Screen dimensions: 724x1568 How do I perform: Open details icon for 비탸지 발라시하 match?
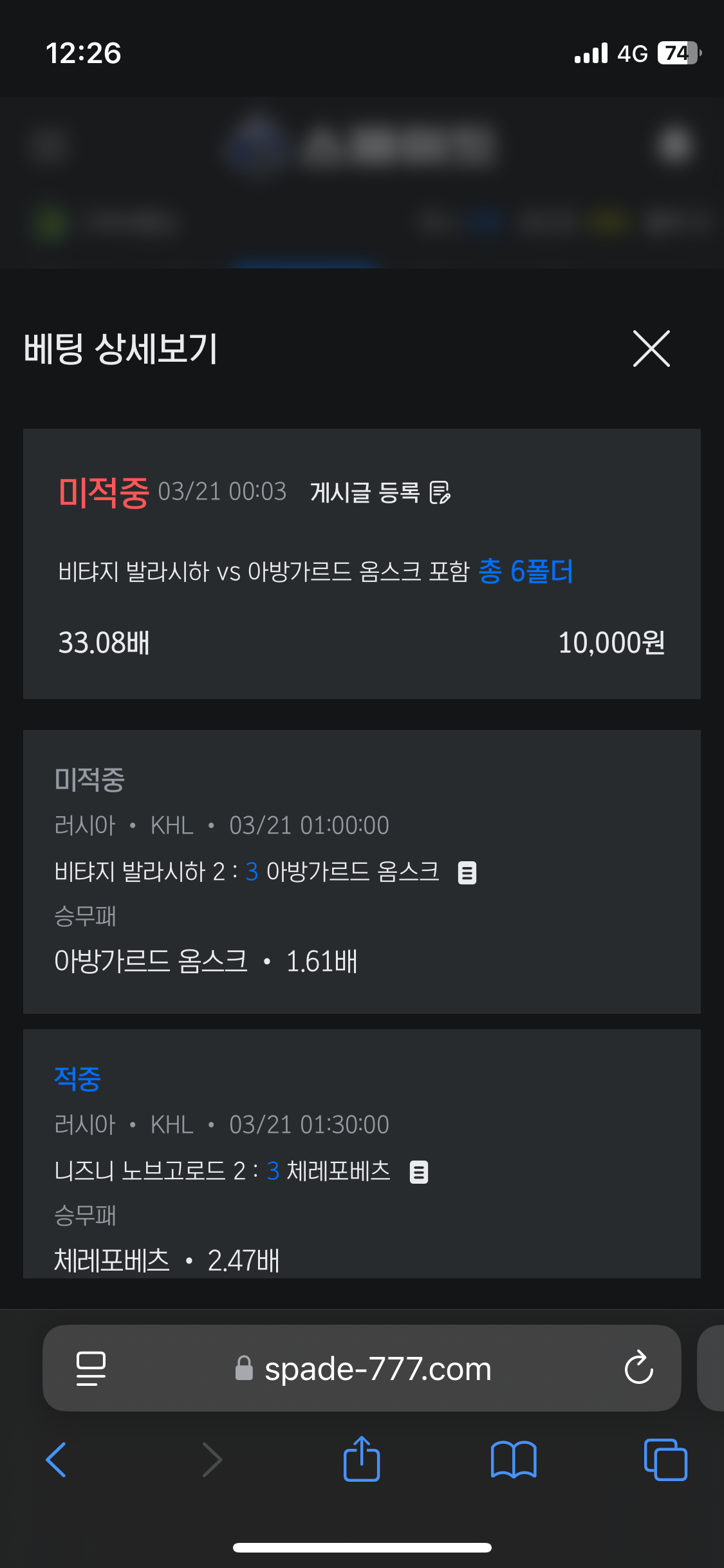pos(467,873)
